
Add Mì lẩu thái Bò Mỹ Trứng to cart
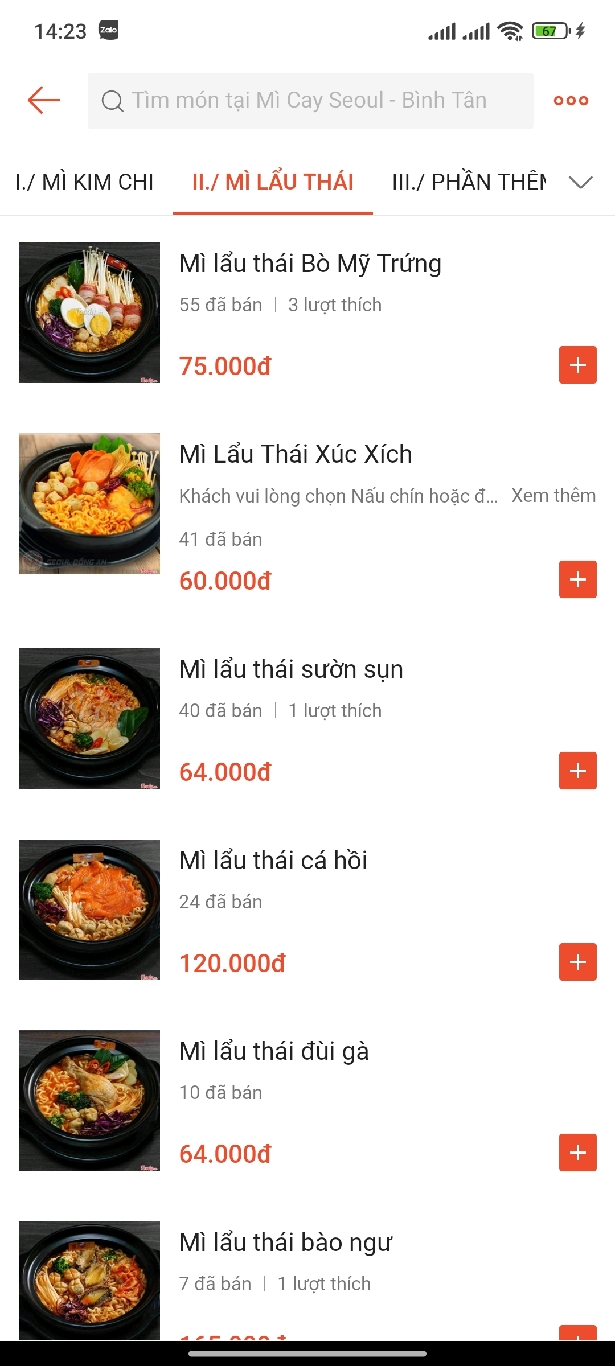coord(577,366)
